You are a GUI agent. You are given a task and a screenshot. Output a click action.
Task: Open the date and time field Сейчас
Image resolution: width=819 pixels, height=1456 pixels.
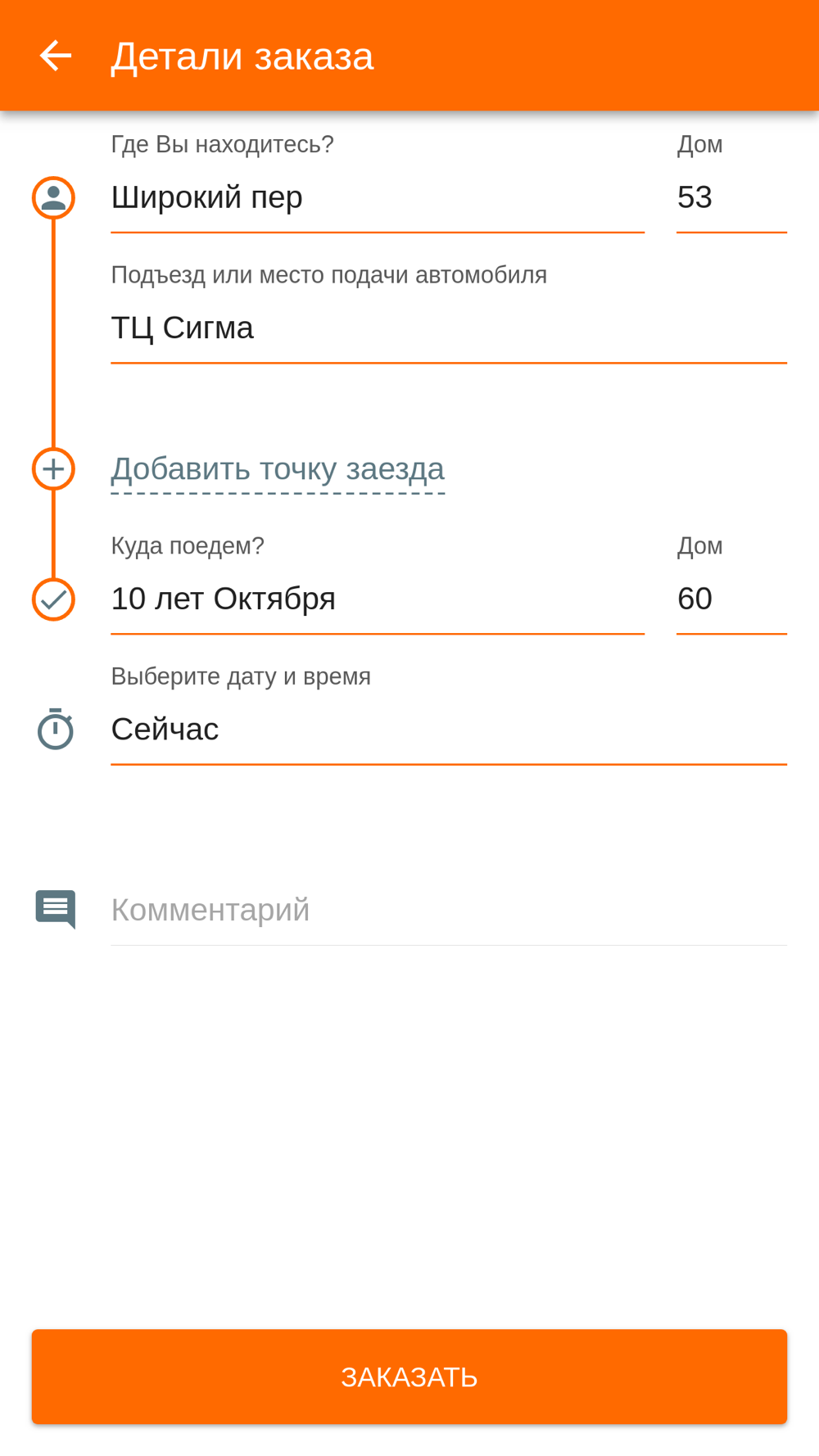pyautogui.click(x=449, y=730)
